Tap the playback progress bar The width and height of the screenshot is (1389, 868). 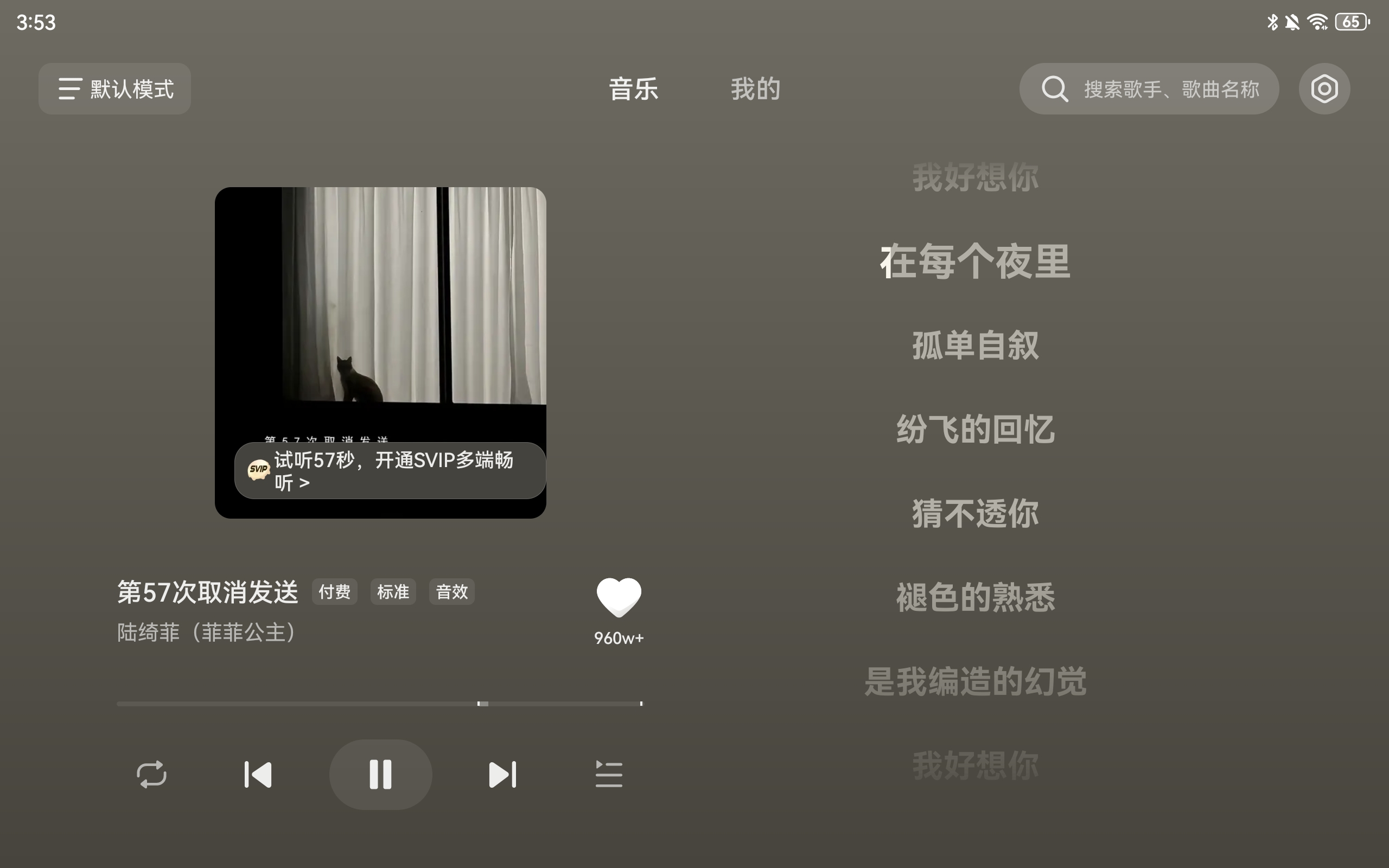click(380, 703)
